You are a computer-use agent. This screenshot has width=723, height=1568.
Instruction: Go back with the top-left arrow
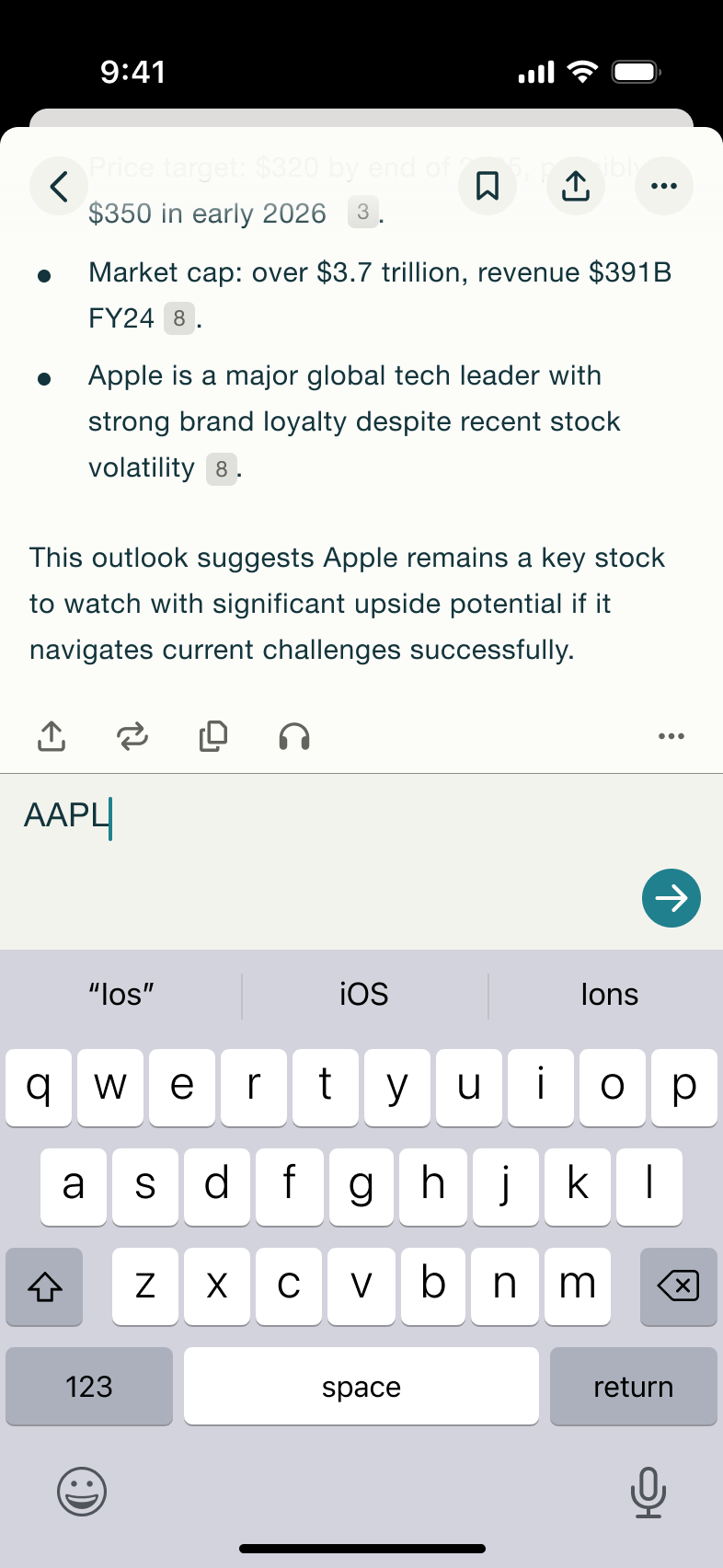pos(59,186)
